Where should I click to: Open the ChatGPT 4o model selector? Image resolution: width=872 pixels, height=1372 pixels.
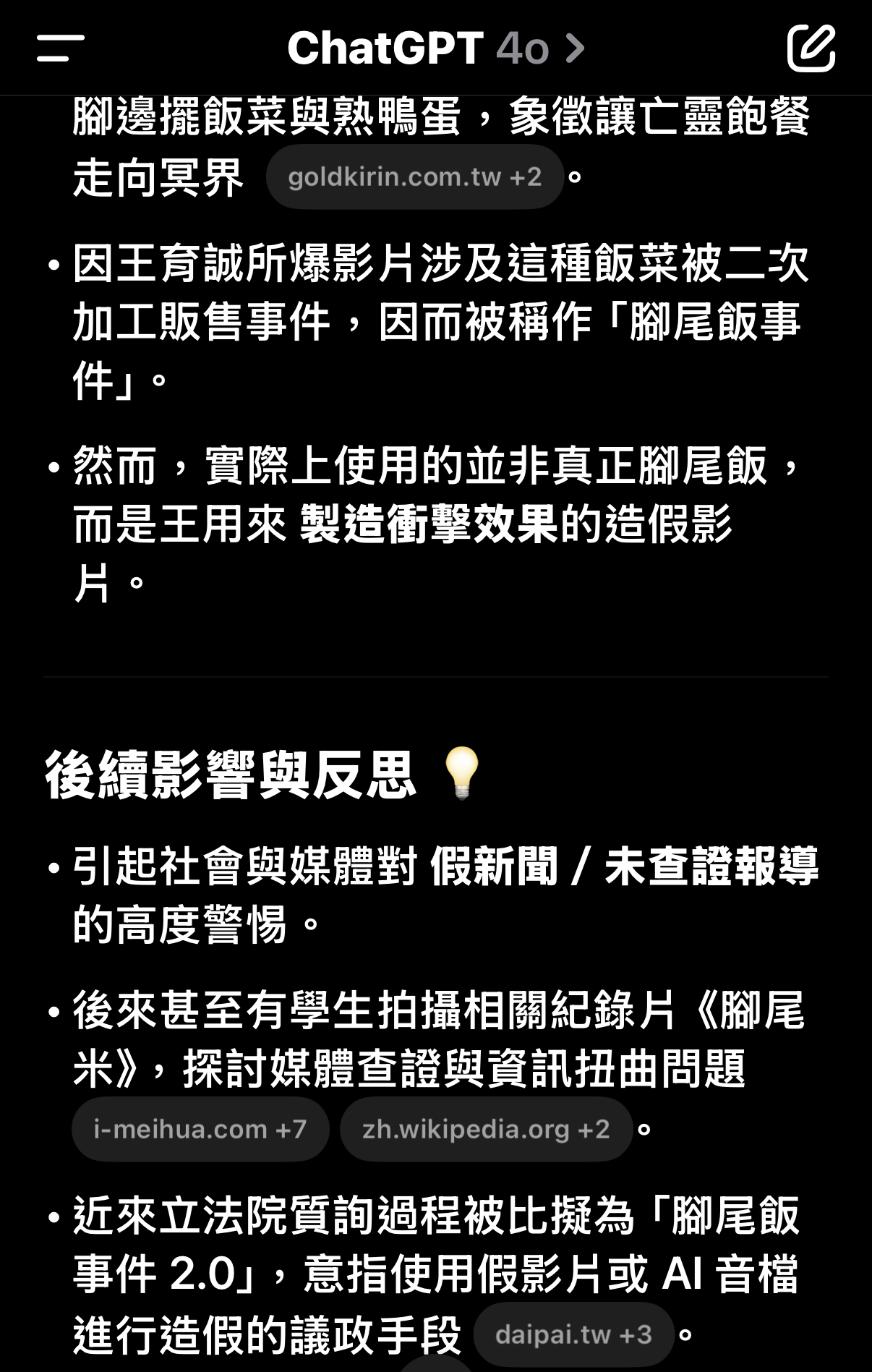(435, 48)
